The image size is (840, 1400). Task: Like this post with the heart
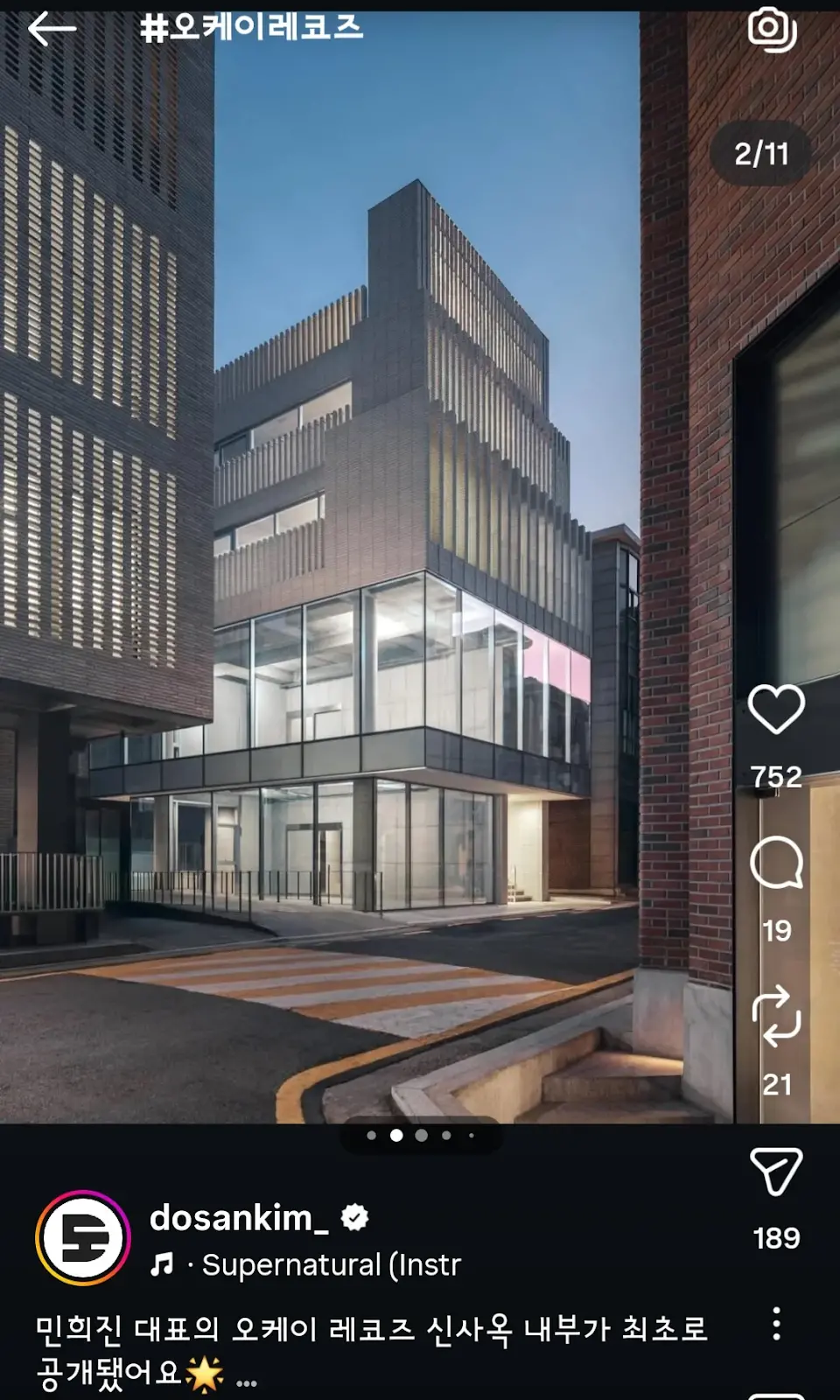coord(776,710)
